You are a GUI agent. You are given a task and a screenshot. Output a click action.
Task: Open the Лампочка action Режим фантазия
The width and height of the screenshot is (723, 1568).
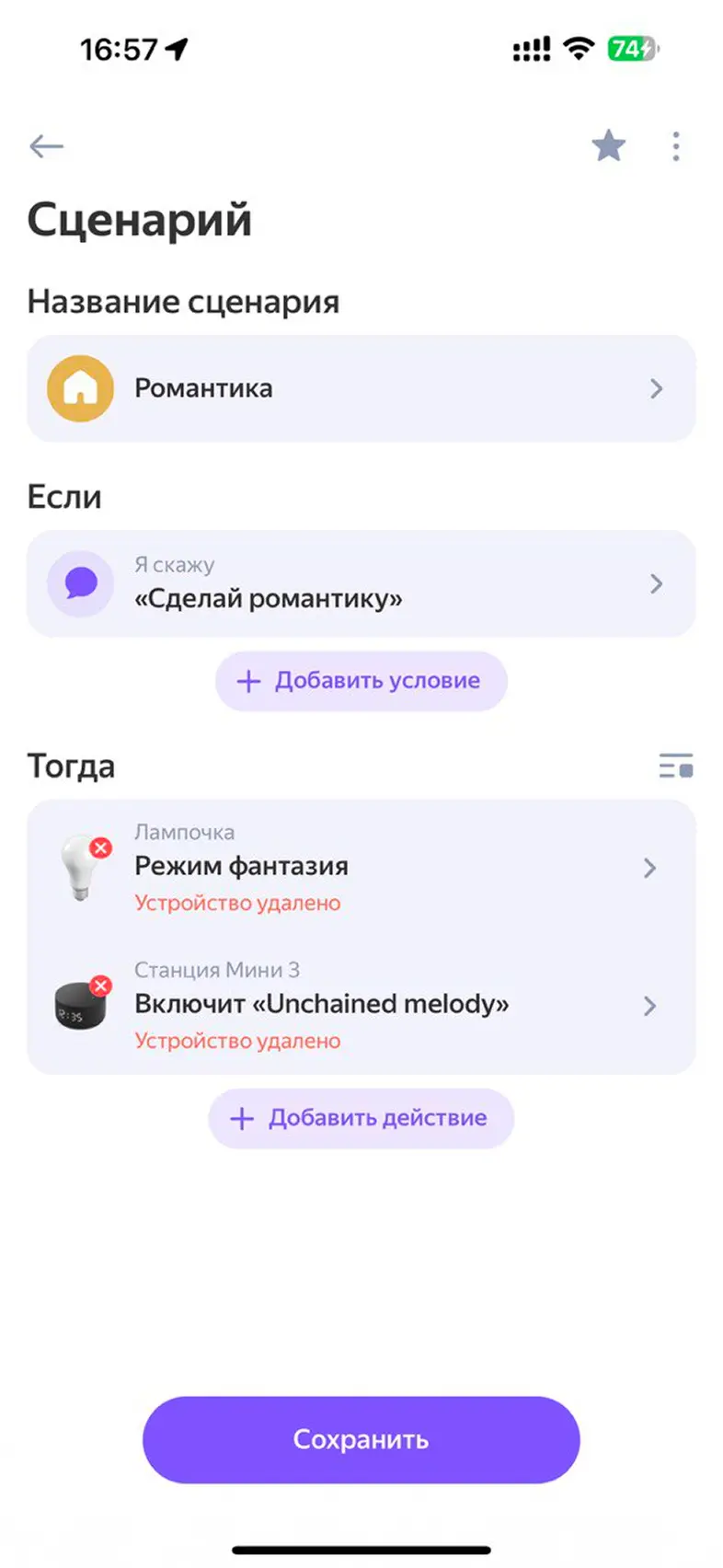pyautogui.click(x=361, y=868)
